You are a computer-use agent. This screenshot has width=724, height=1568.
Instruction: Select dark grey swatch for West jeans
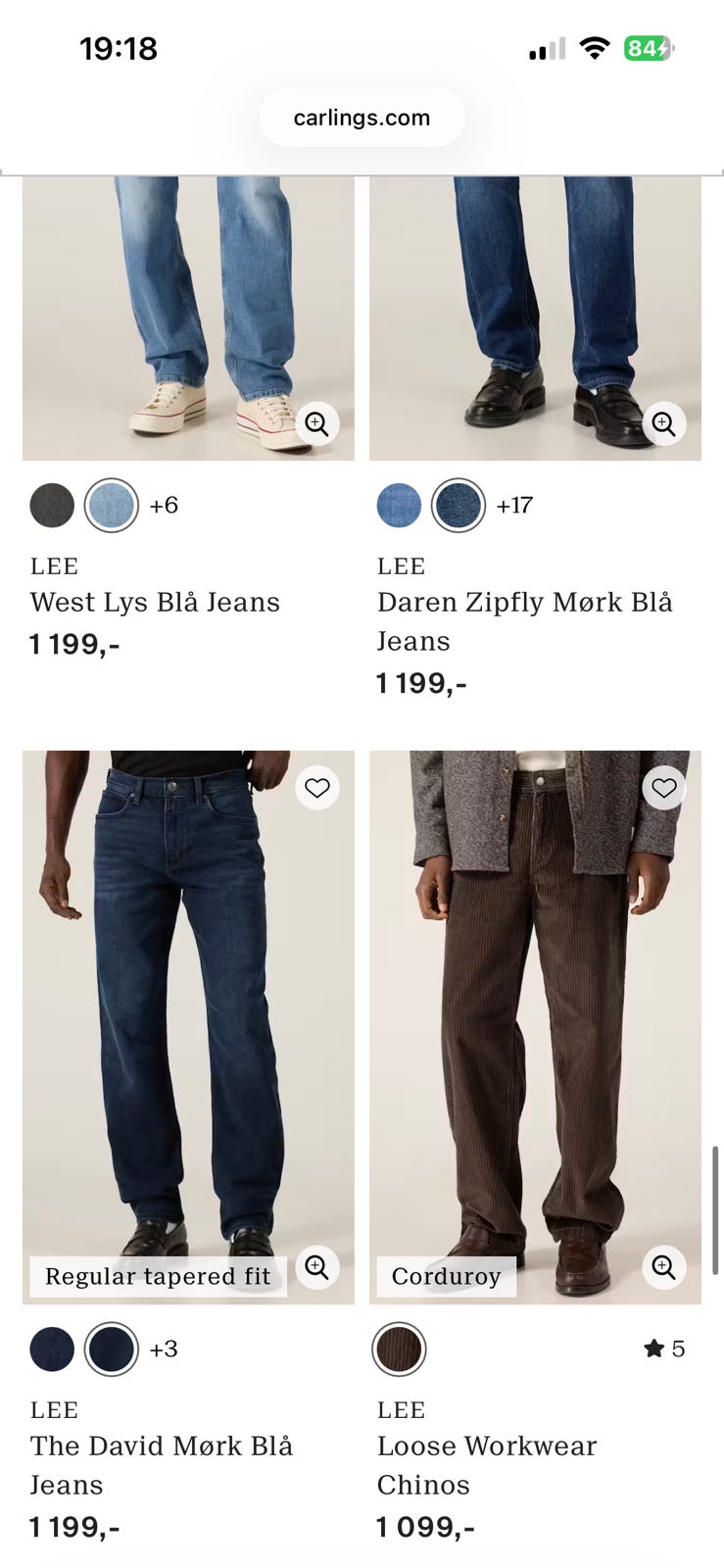pos(52,506)
